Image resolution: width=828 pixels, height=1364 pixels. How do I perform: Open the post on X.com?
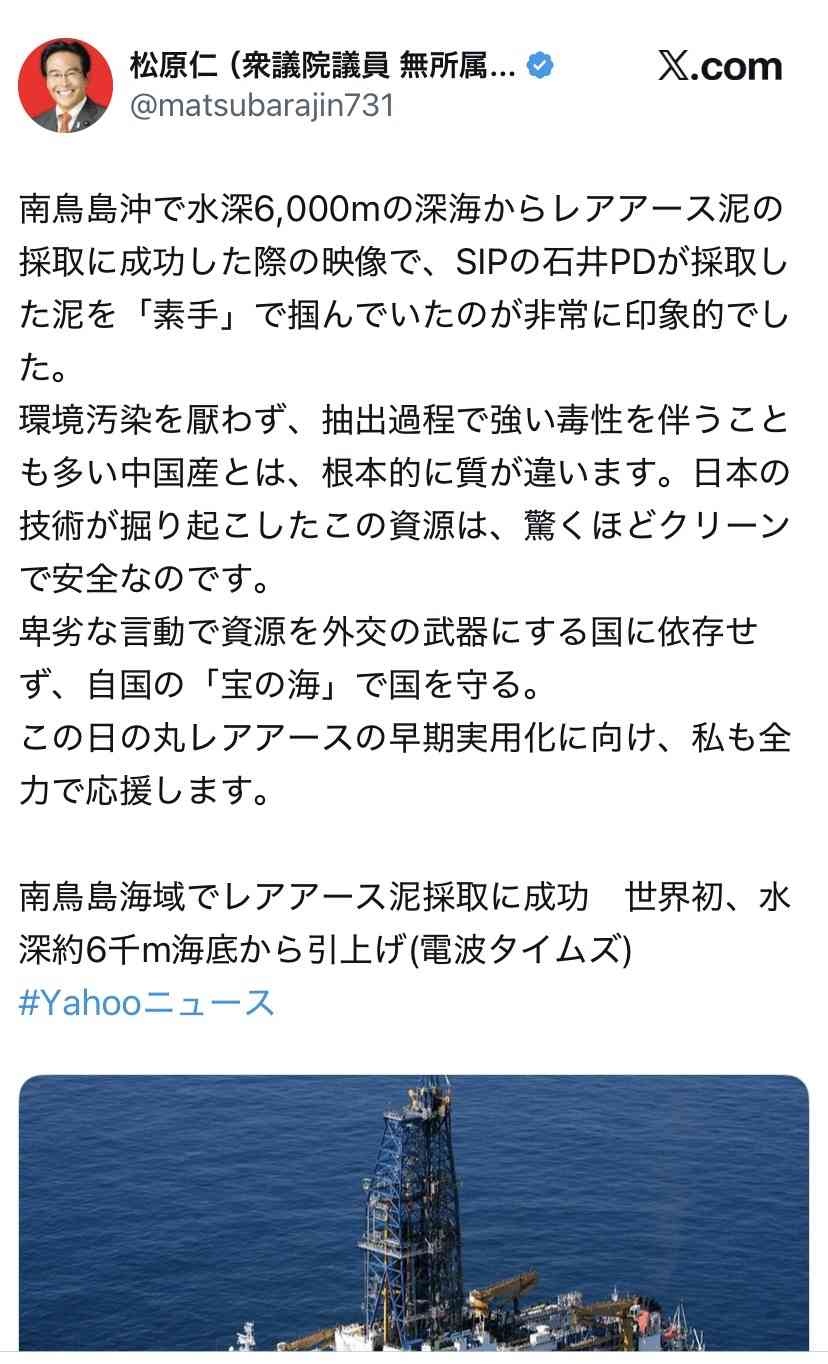[x=719, y=66]
